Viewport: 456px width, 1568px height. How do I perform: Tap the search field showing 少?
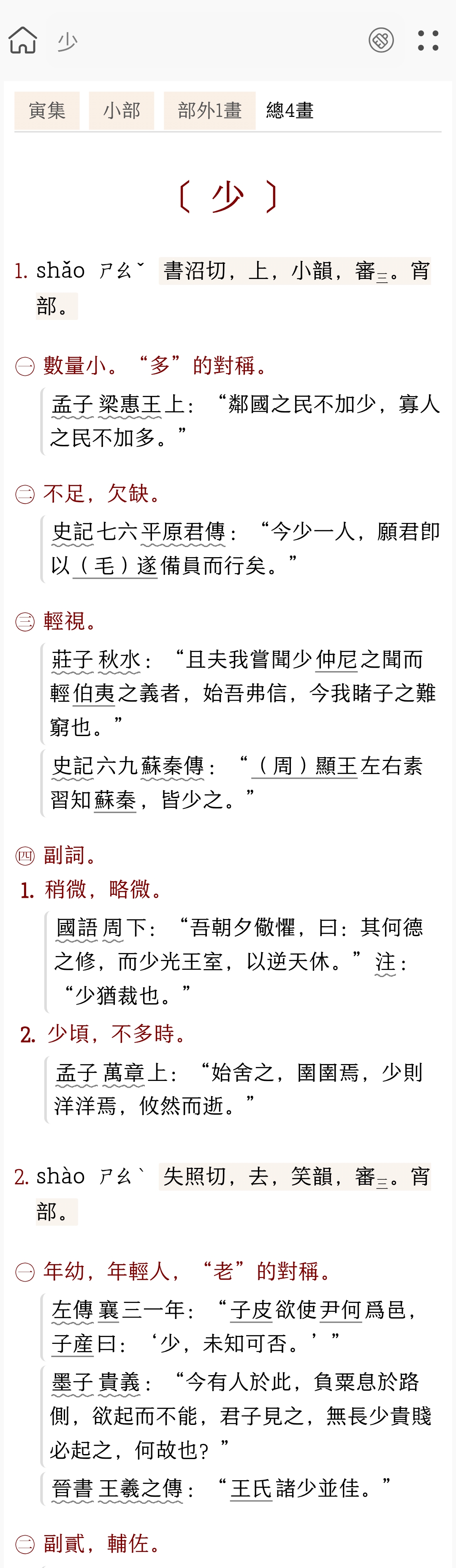coord(201,41)
